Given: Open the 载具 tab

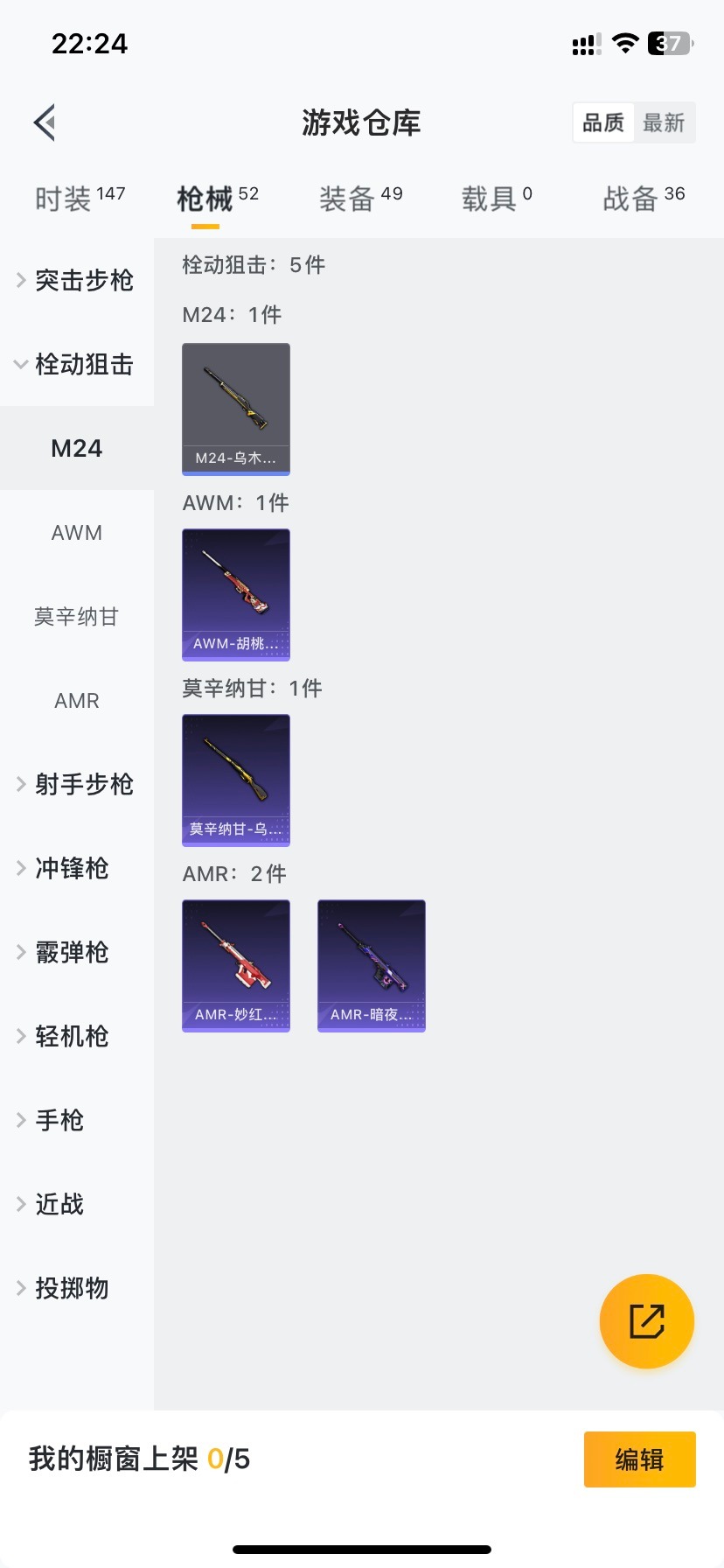Looking at the screenshot, I should [x=497, y=199].
